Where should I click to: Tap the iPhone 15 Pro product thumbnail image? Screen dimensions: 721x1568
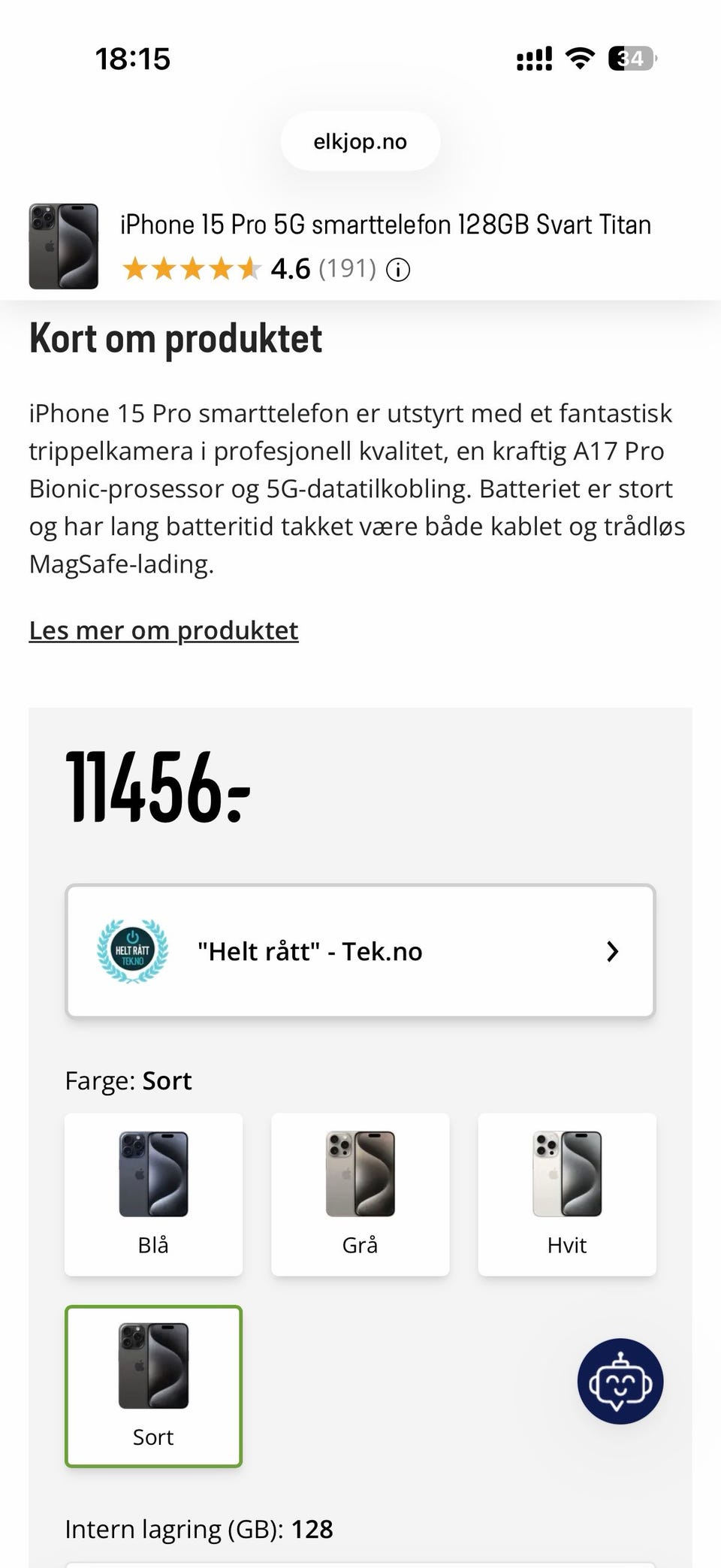click(63, 246)
